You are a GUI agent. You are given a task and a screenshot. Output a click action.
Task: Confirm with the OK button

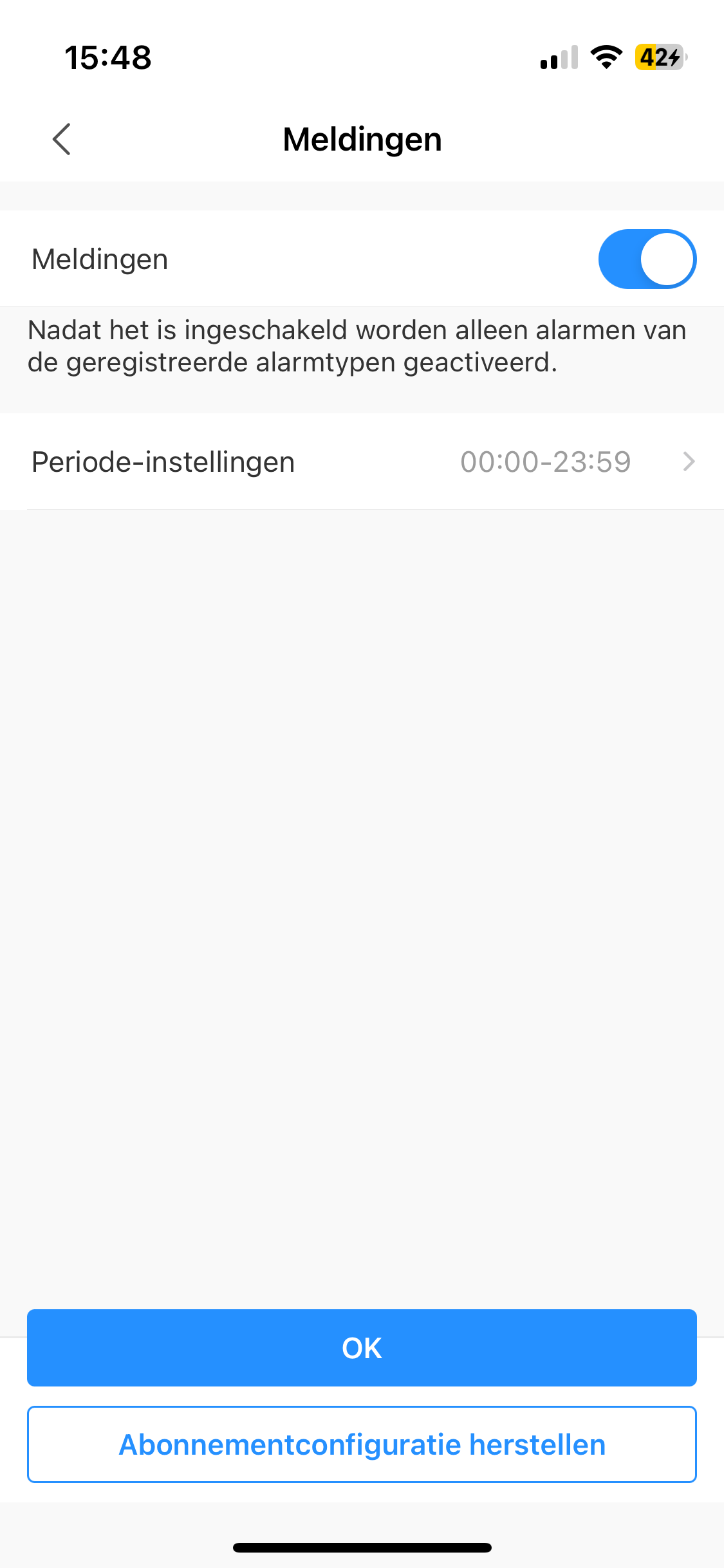(362, 1348)
